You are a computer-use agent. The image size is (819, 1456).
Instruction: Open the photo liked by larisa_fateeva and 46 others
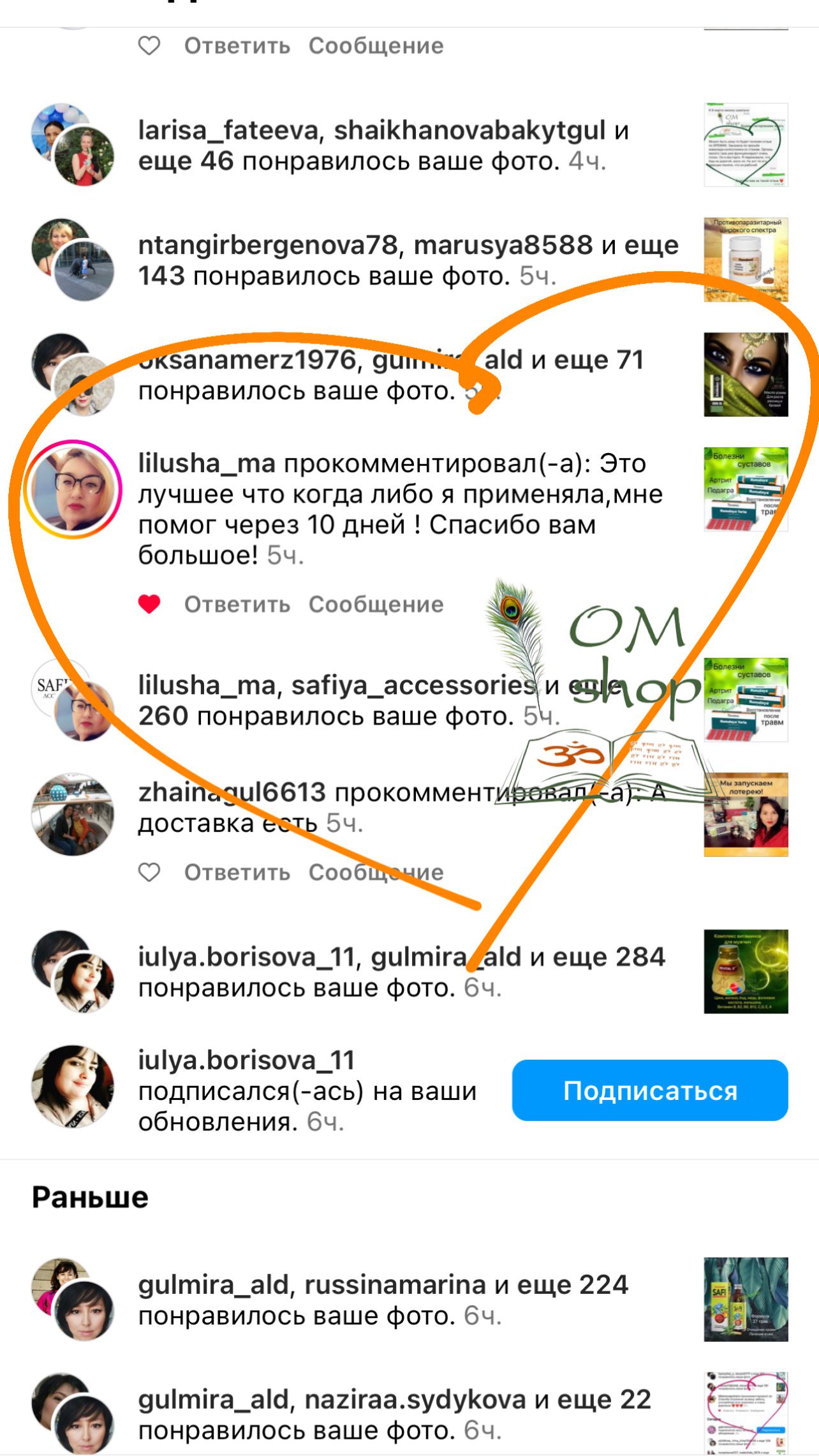coord(746,145)
